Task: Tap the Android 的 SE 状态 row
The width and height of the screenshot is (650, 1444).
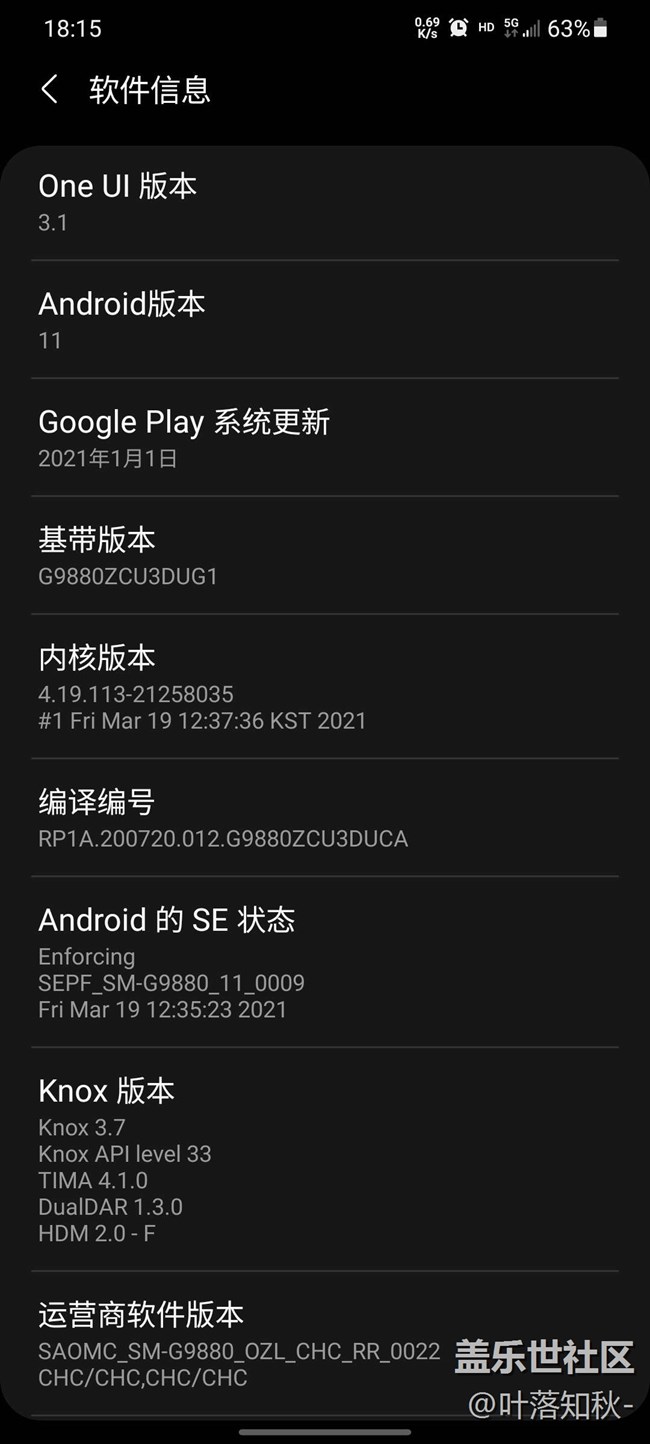Action: click(x=325, y=962)
